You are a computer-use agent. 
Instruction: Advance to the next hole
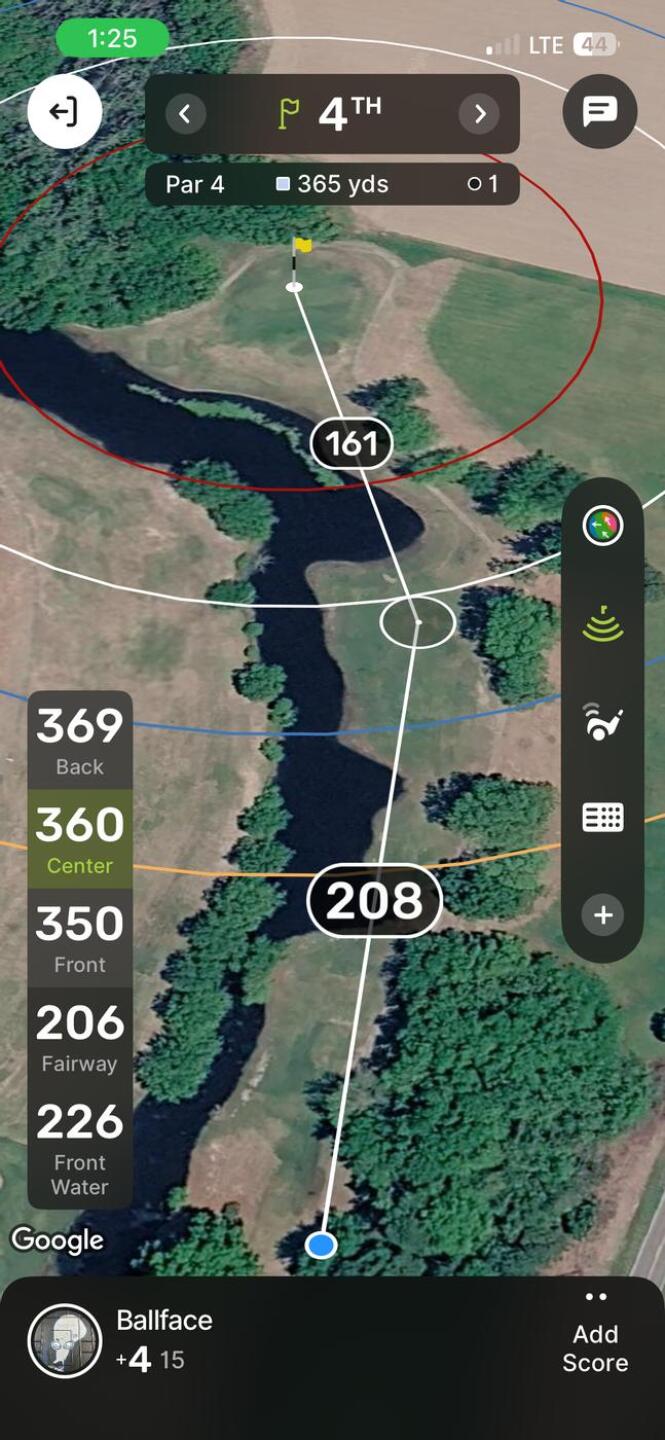tap(479, 114)
